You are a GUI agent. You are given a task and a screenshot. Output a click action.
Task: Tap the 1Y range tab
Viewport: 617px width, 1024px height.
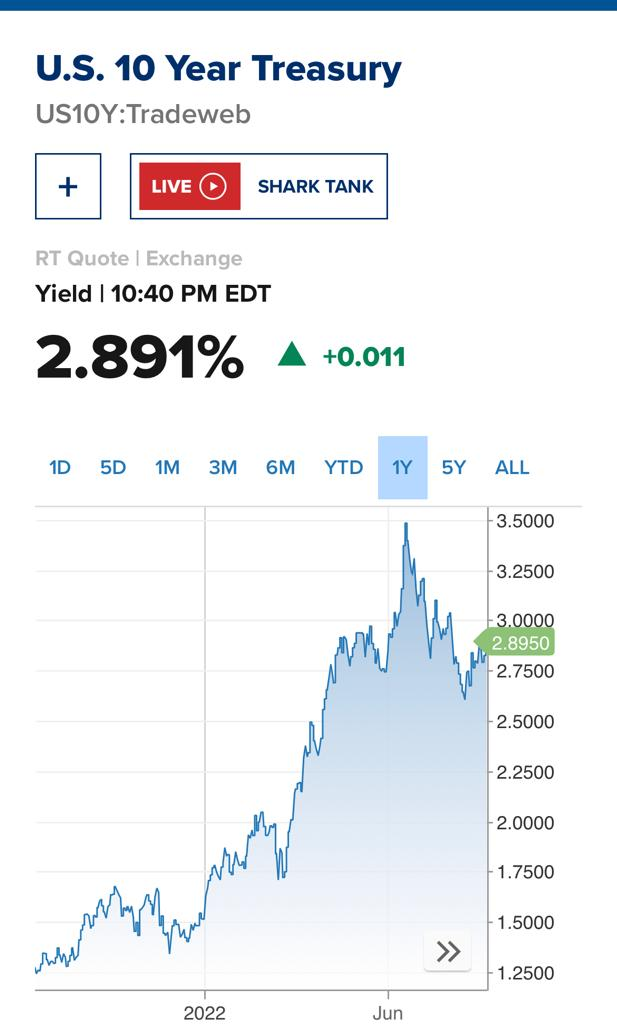402,468
